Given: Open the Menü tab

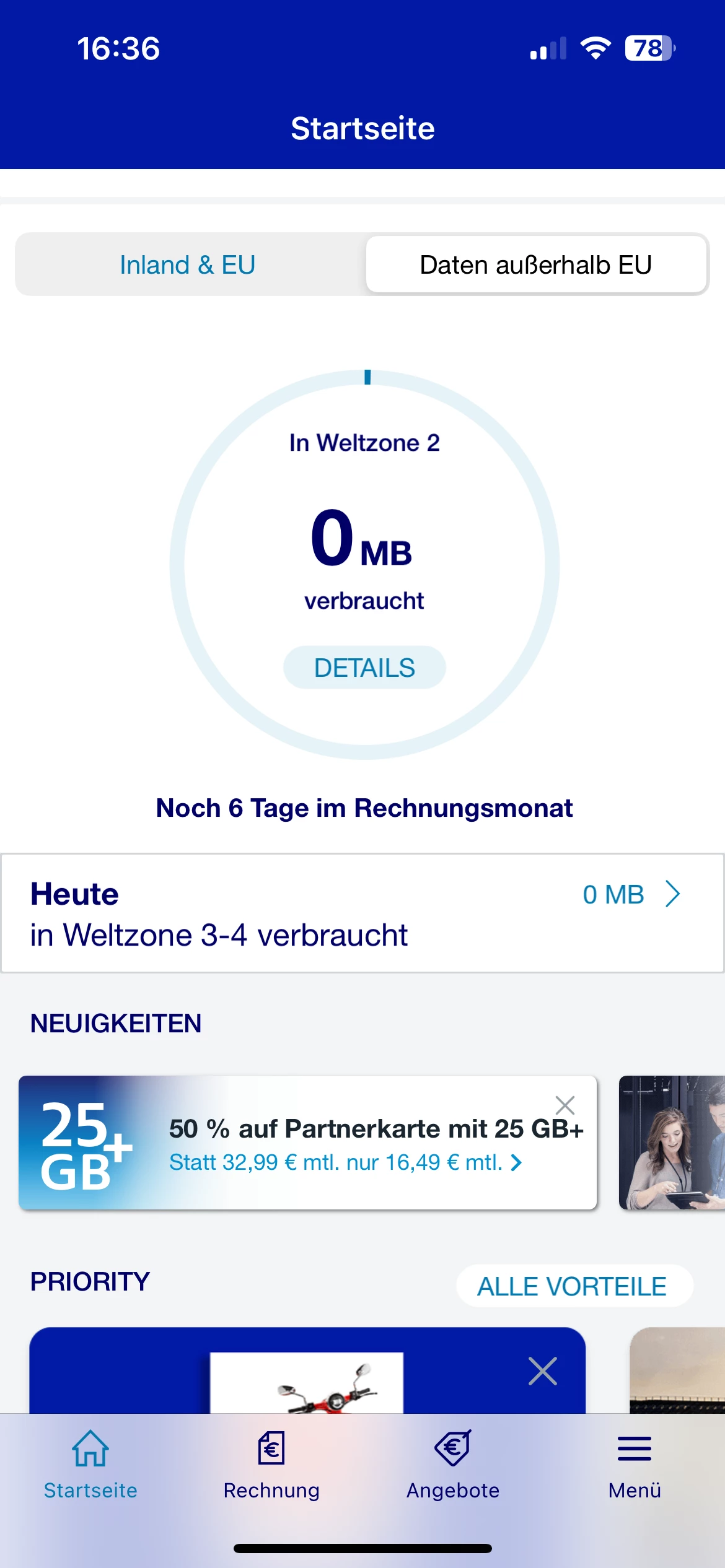Looking at the screenshot, I should coord(635,1465).
